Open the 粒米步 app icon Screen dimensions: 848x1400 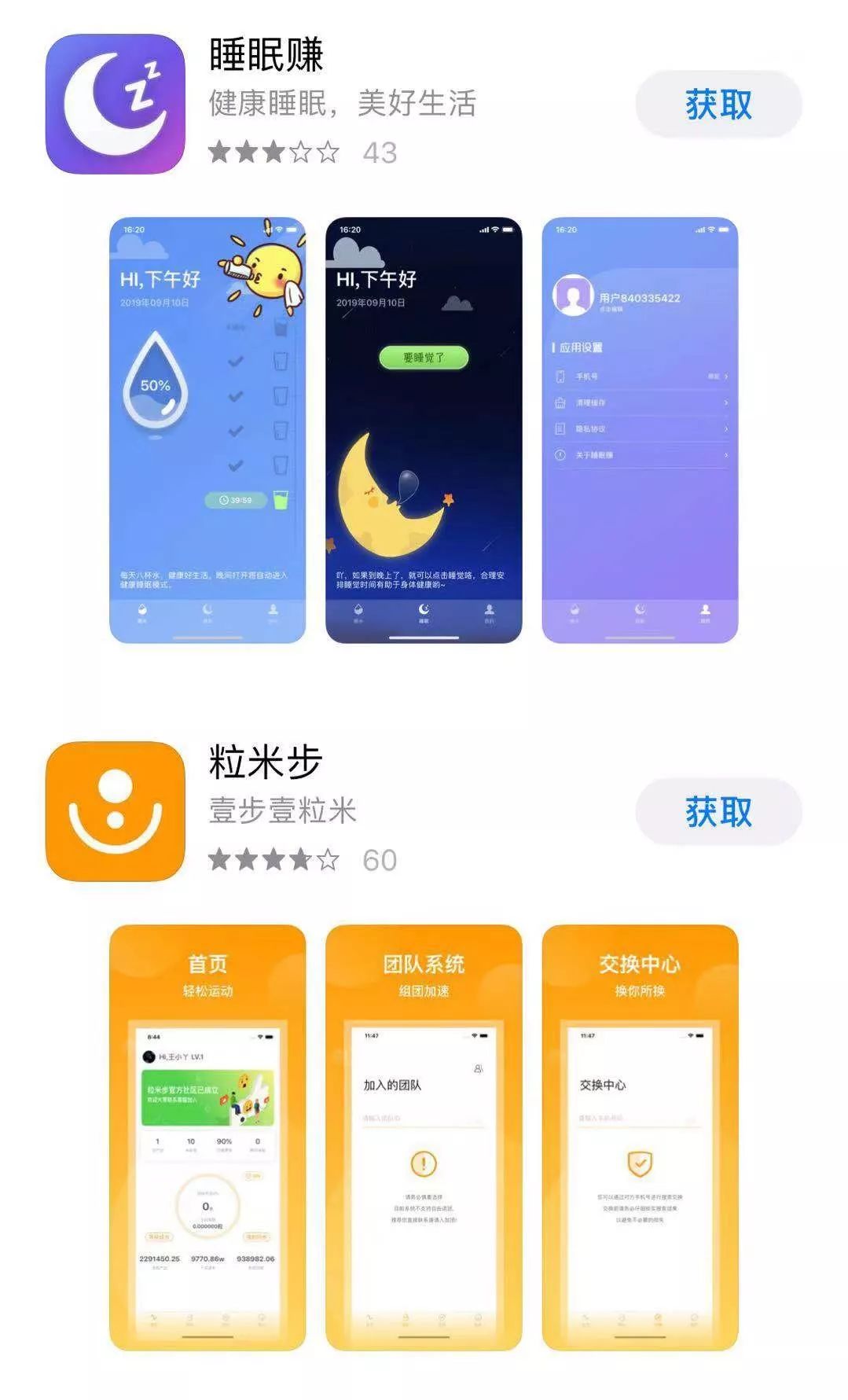click(x=116, y=811)
